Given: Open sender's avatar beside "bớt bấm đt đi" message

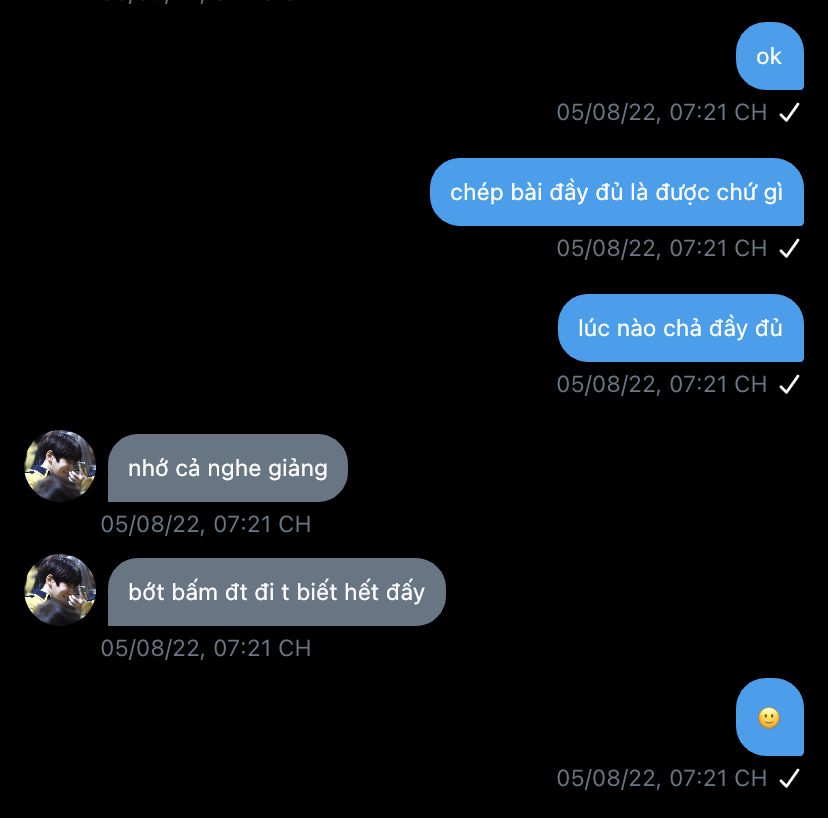Looking at the screenshot, I should [60, 590].
